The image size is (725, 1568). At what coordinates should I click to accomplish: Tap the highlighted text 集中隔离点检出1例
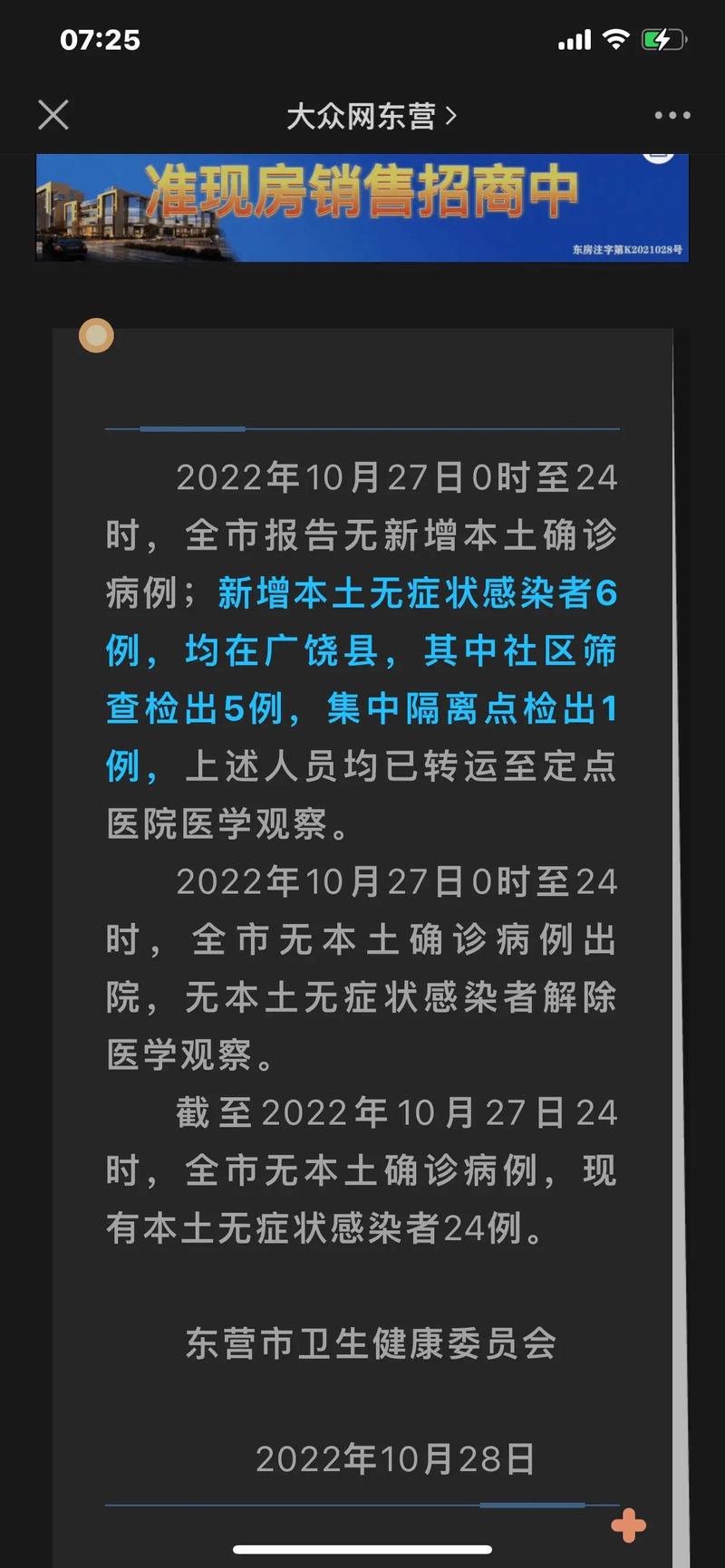click(x=471, y=712)
